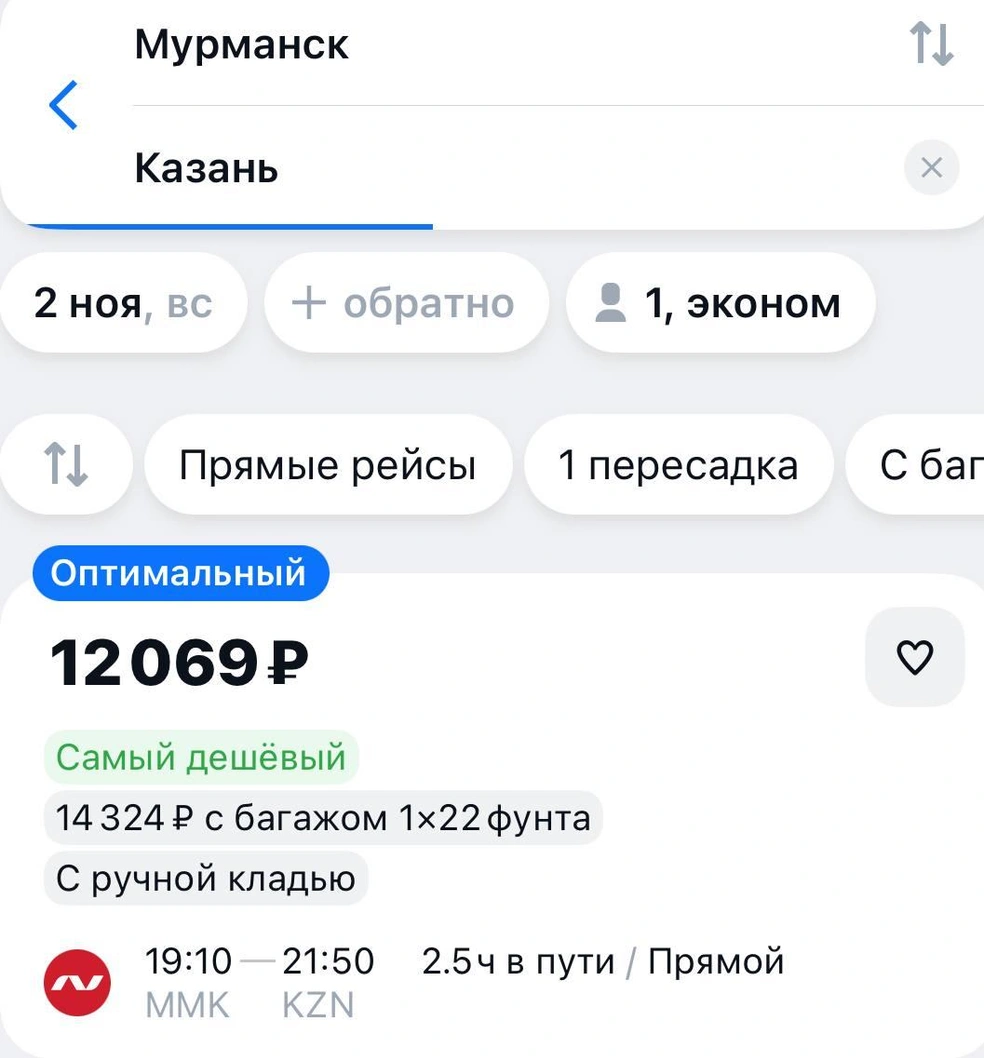Tap the back arrow to return
Image resolution: width=984 pixels, height=1058 pixels.
point(62,105)
